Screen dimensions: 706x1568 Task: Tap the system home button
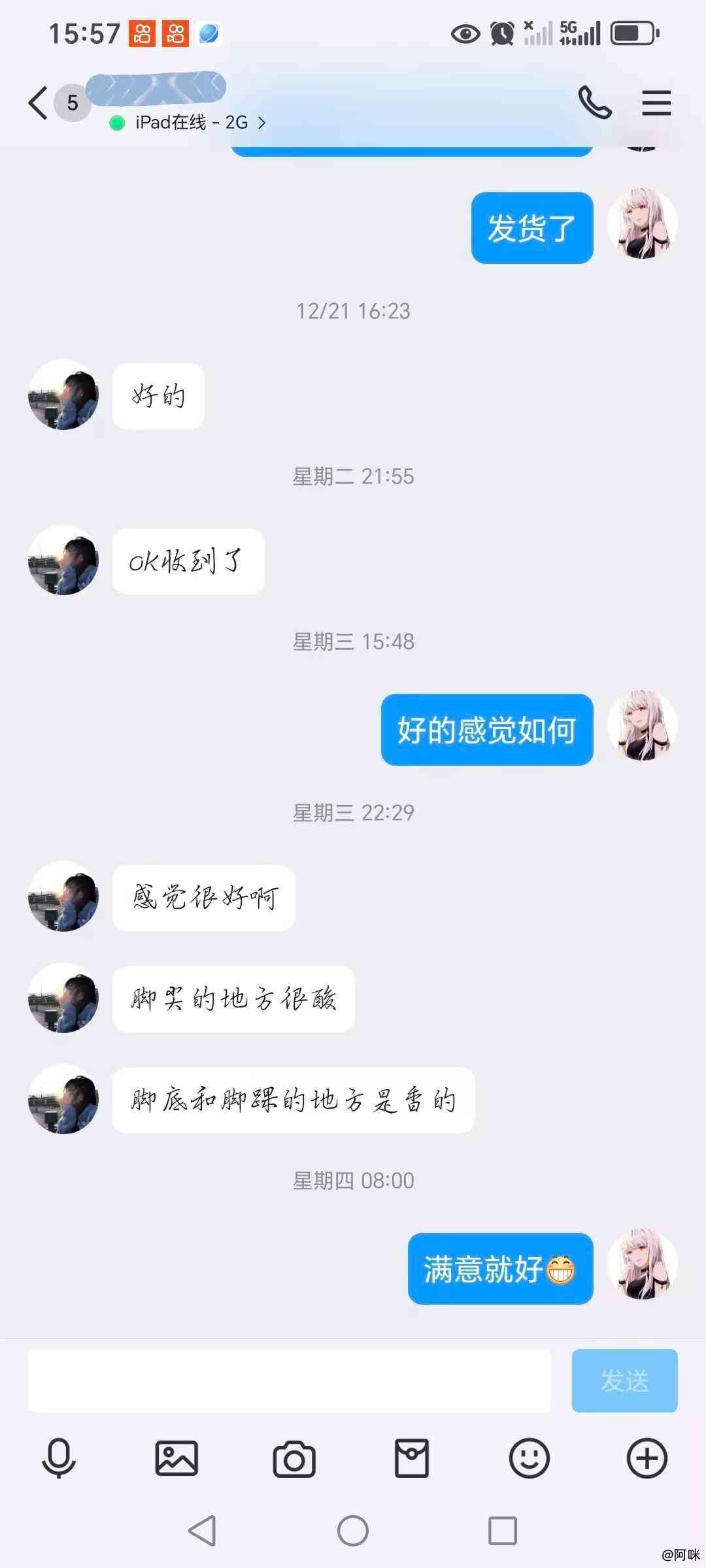[353, 1530]
